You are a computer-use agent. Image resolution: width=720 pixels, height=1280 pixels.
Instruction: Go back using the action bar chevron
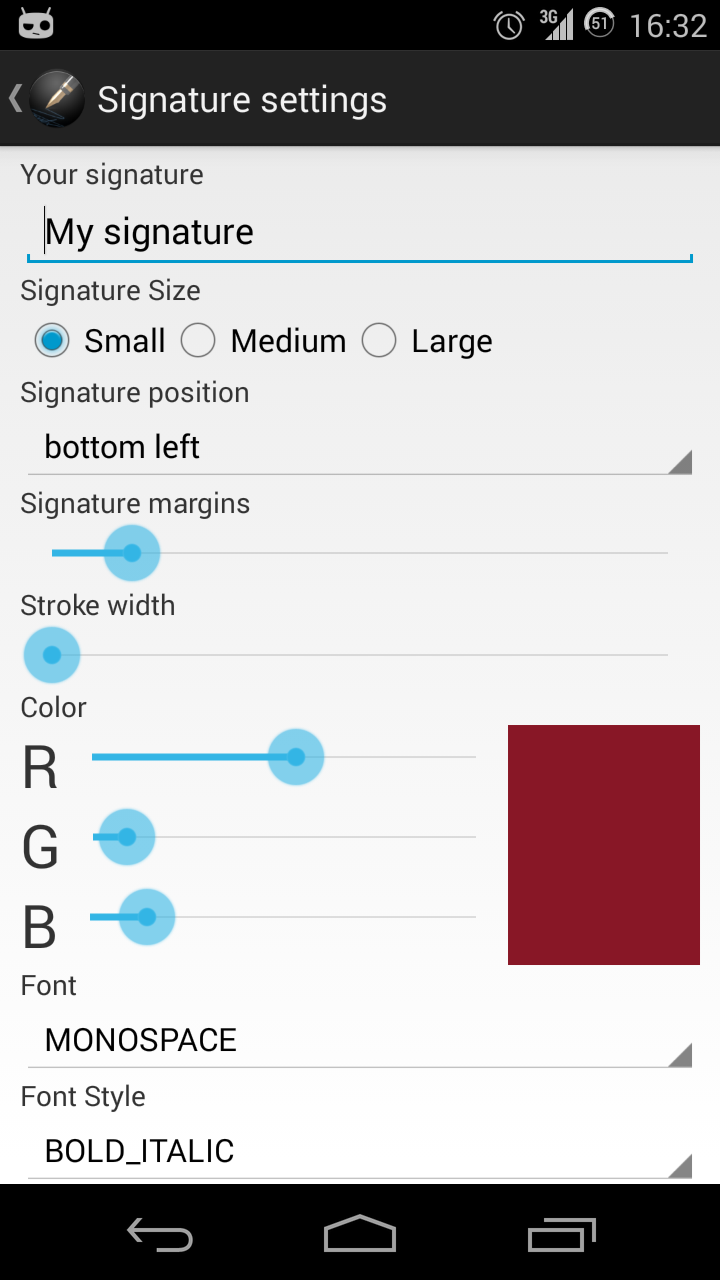[14, 98]
